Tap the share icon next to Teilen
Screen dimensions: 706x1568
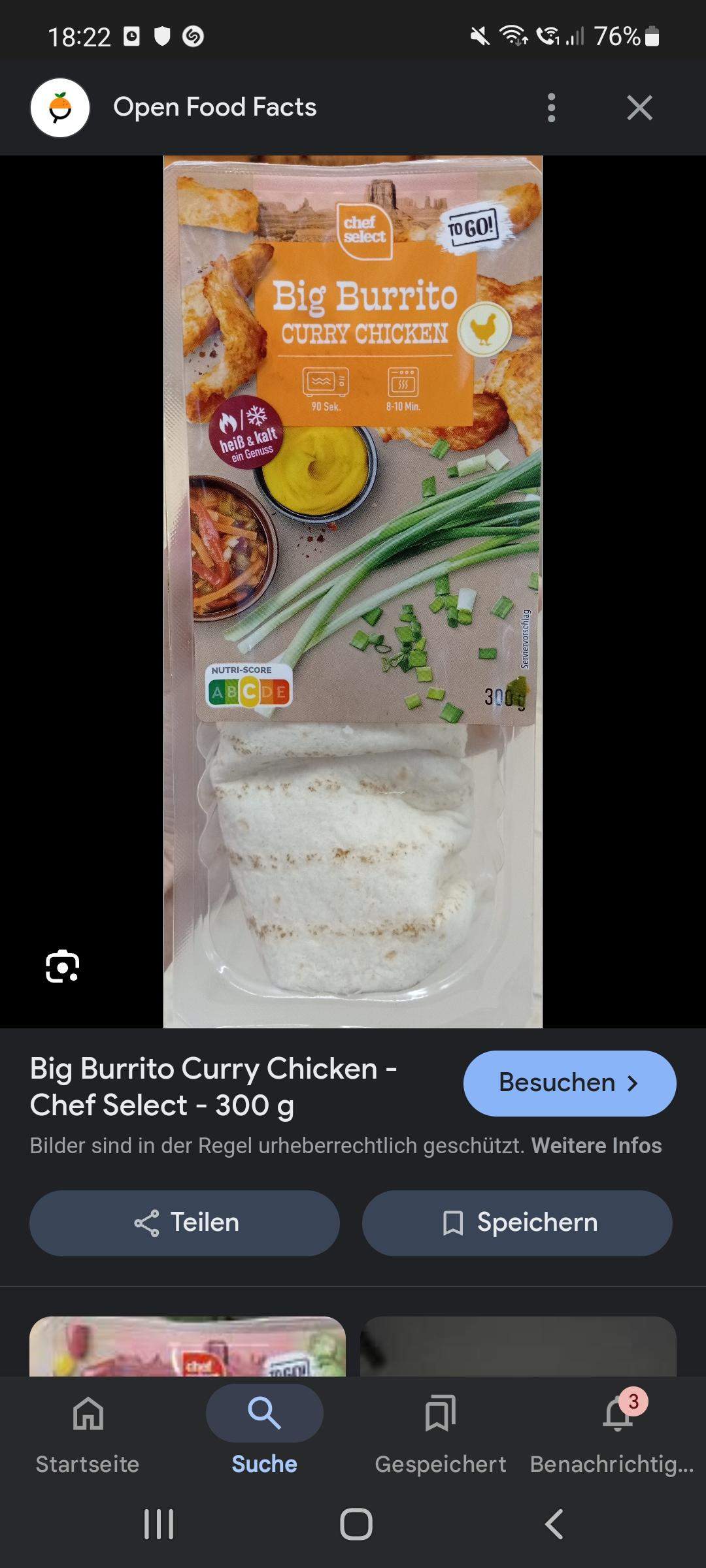point(147,1222)
